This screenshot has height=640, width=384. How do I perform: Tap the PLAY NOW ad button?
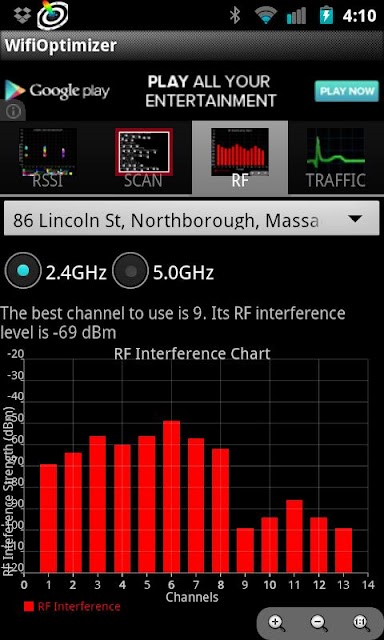click(x=347, y=91)
